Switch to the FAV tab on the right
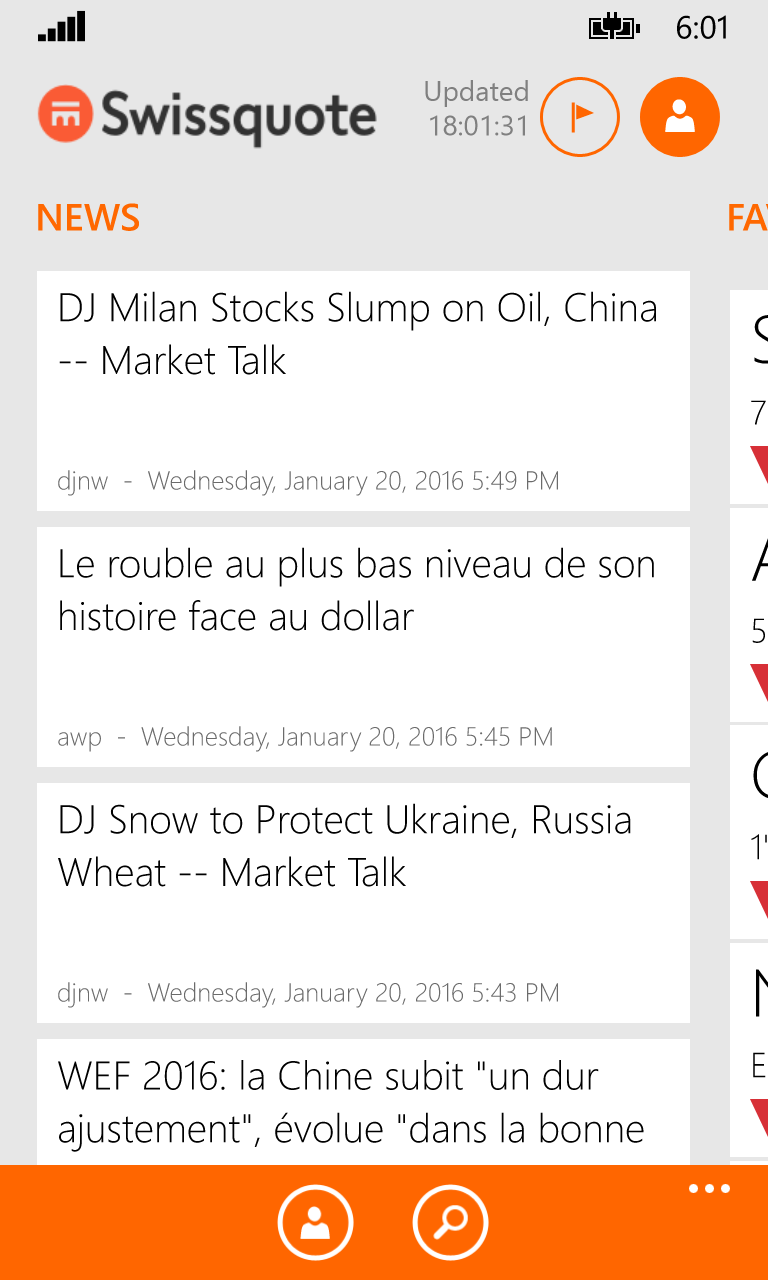 click(x=748, y=217)
